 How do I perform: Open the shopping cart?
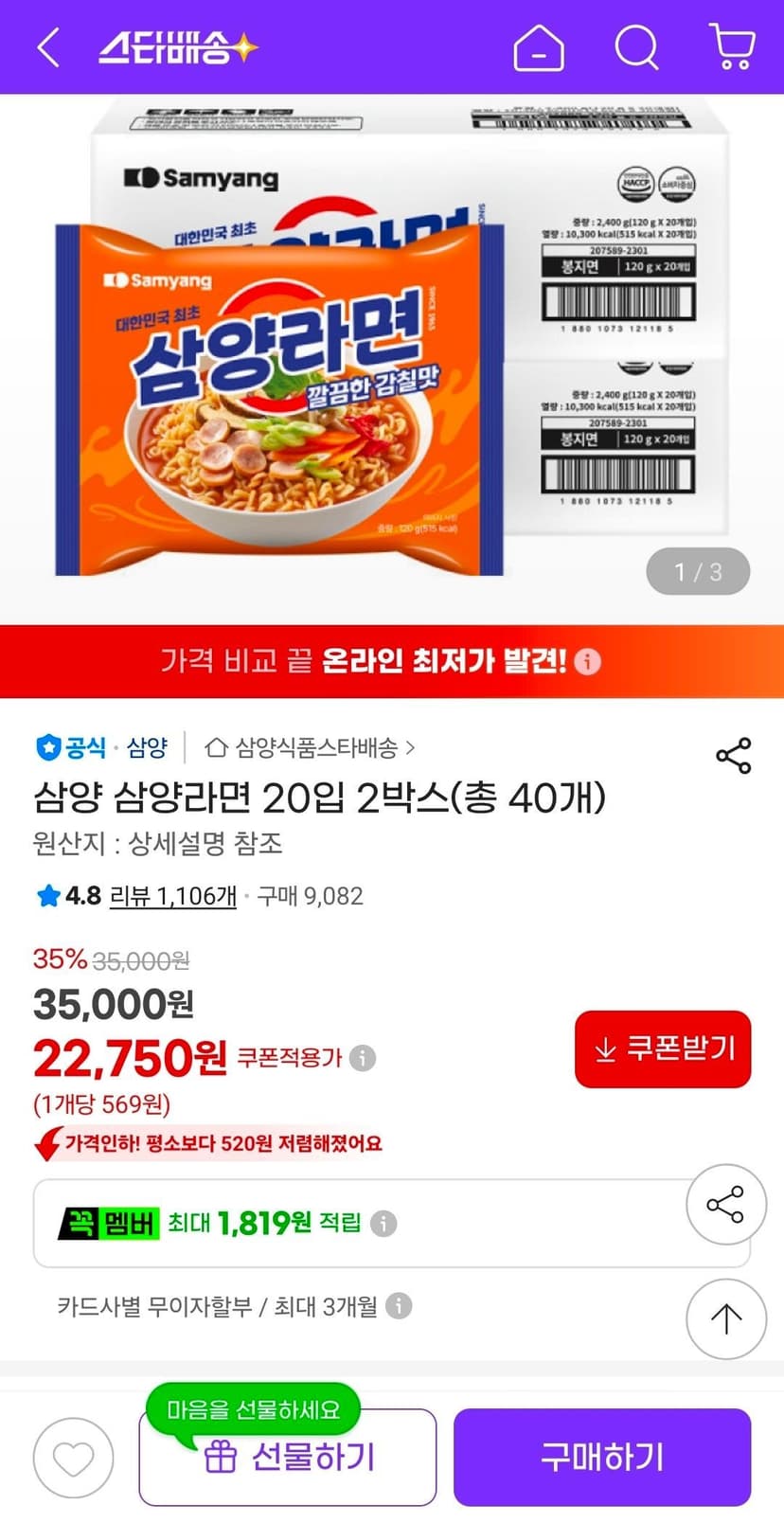(732, 47)
